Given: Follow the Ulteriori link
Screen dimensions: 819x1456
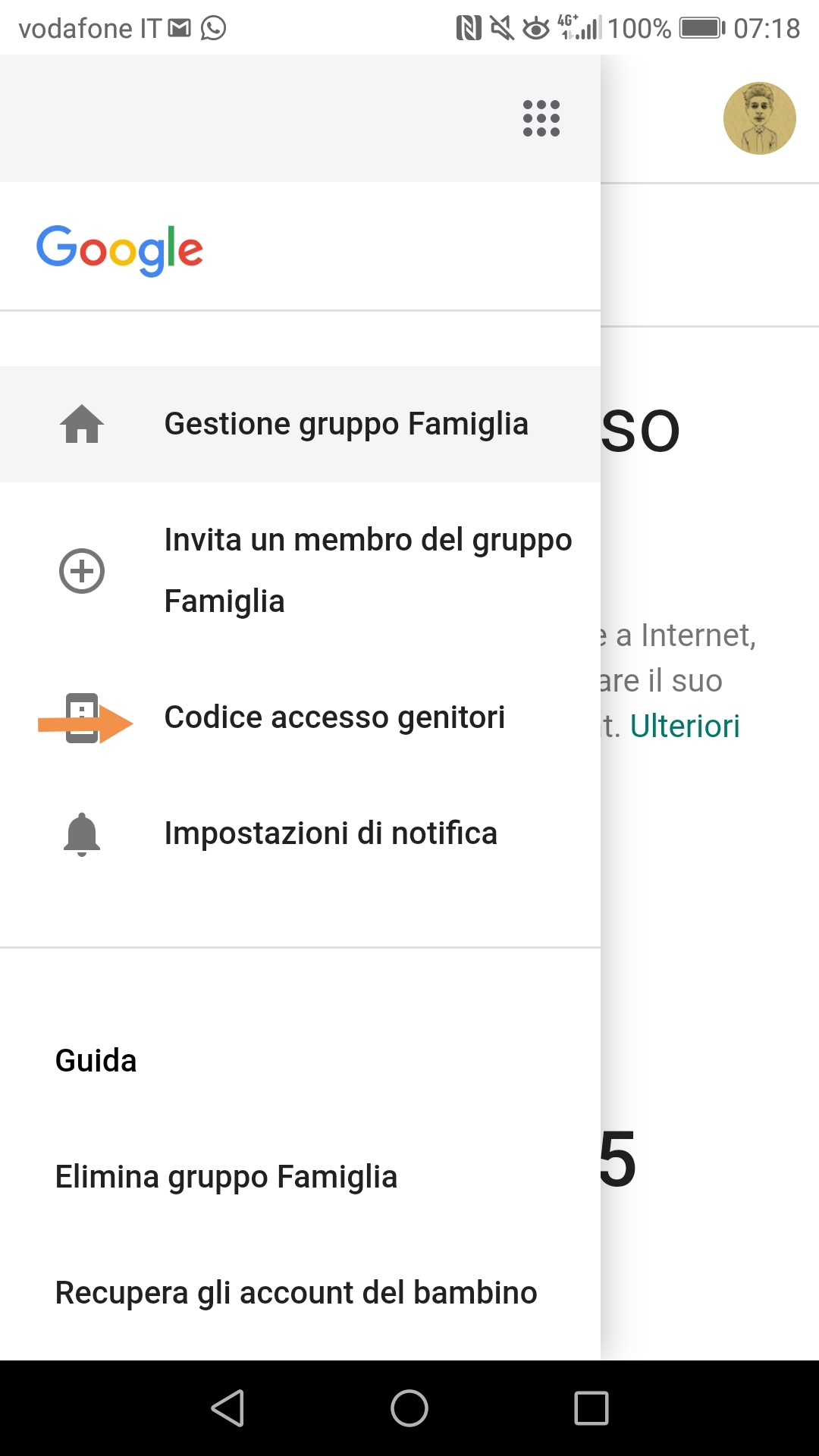Looking at the screenshot, I should point(685,726).
